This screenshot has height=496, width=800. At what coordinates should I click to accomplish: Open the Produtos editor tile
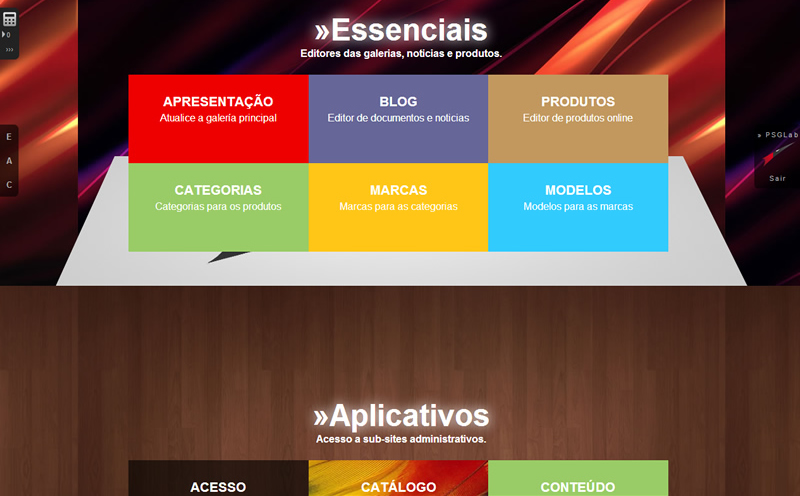[x=578, y=118]
